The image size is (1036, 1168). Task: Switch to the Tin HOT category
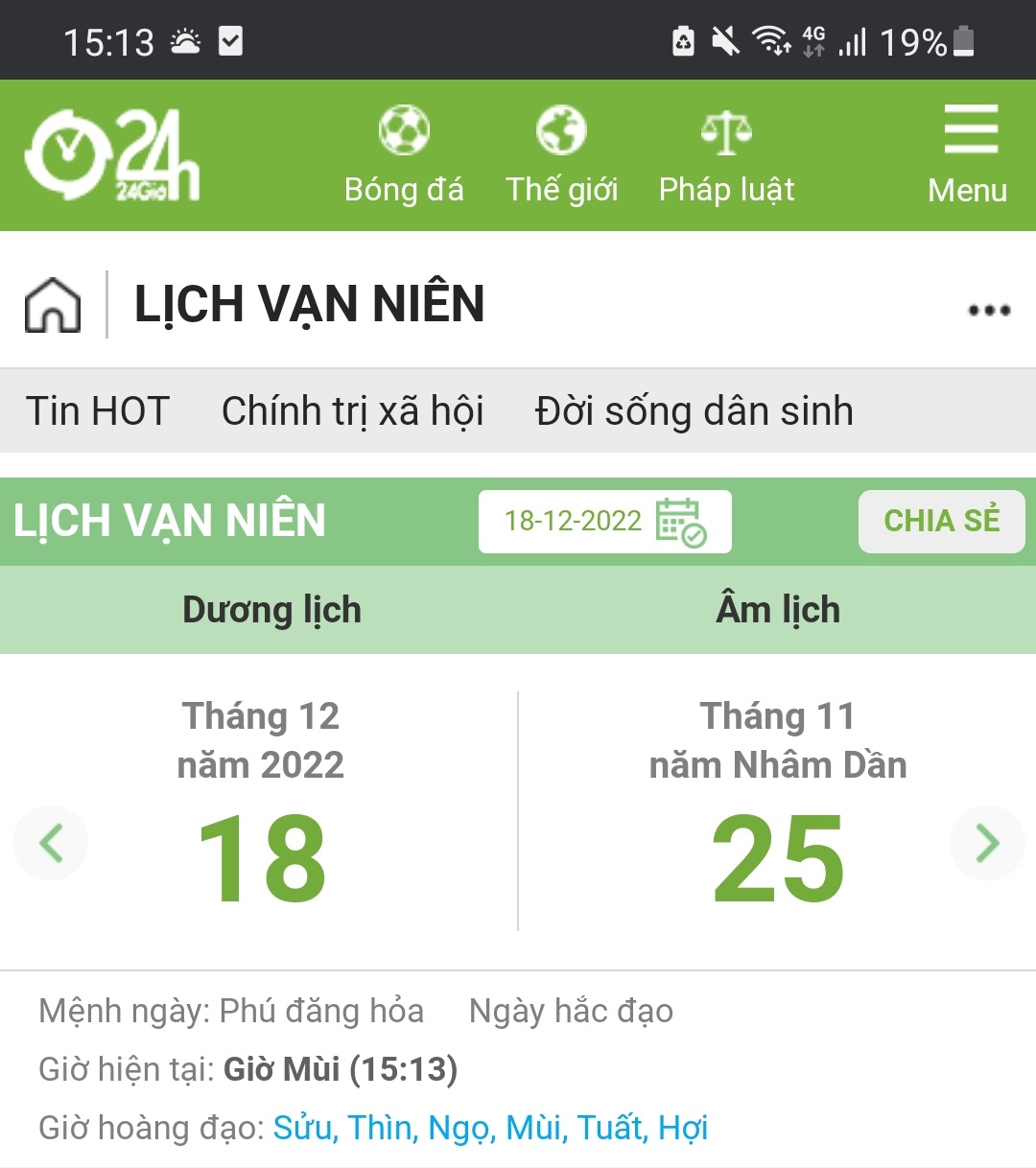coord(98,411)
